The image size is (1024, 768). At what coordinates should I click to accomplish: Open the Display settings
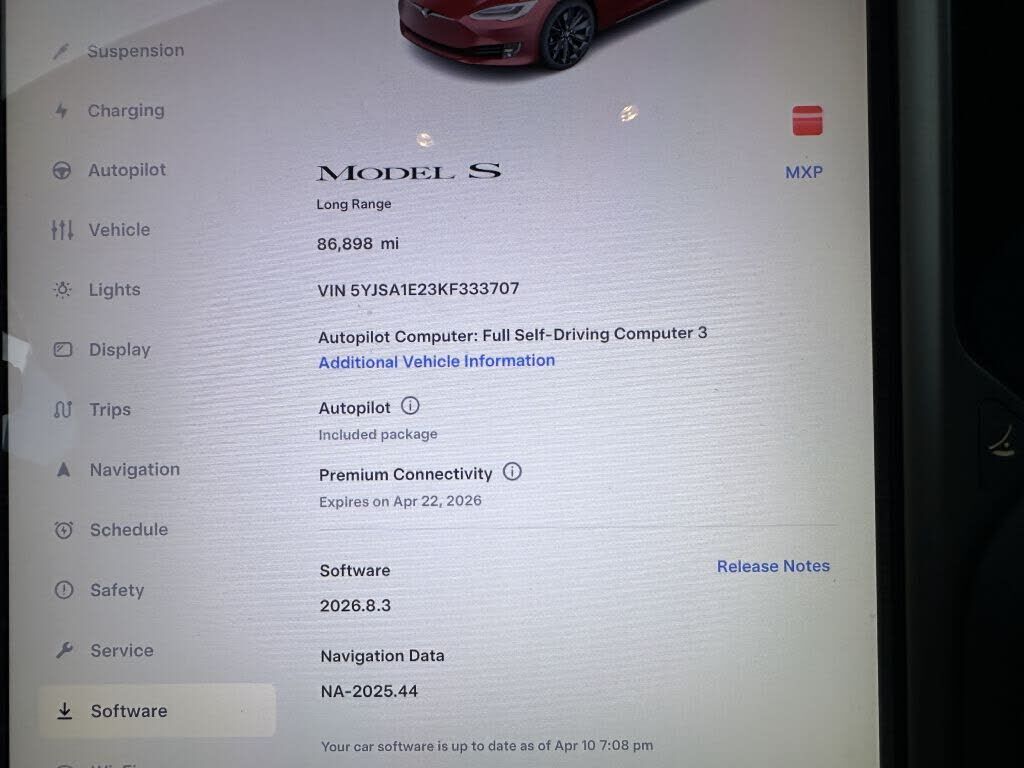(119, 350)
